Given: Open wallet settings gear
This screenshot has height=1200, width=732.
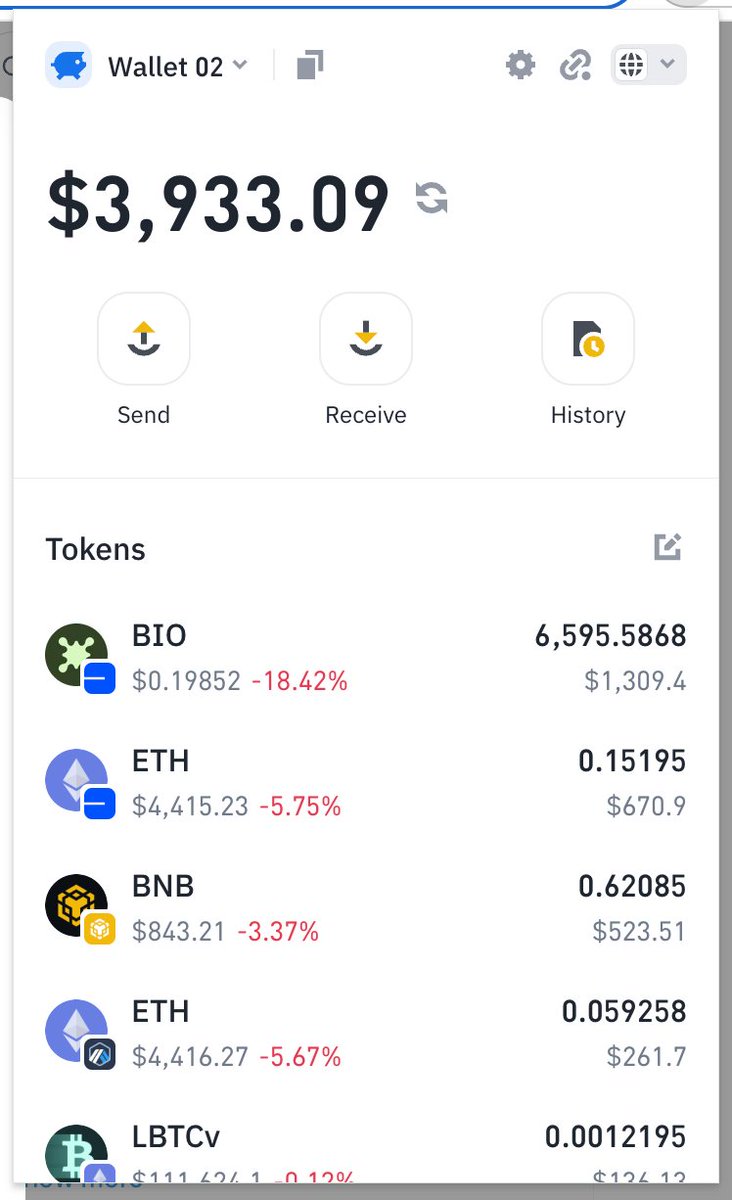Looking at the screenshot, I should coord(520,66).
